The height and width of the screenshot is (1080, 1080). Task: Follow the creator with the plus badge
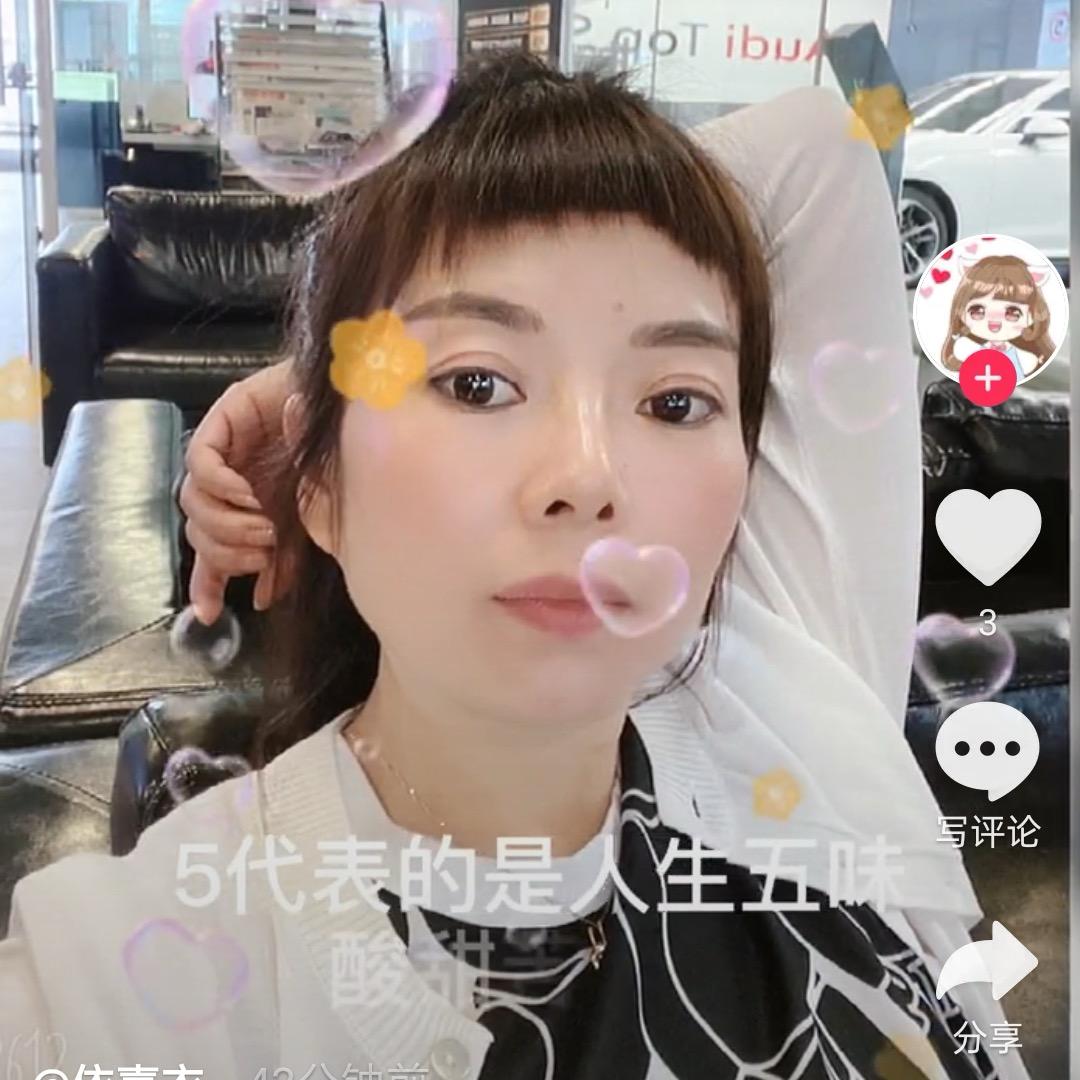click(x=987, y=379)
